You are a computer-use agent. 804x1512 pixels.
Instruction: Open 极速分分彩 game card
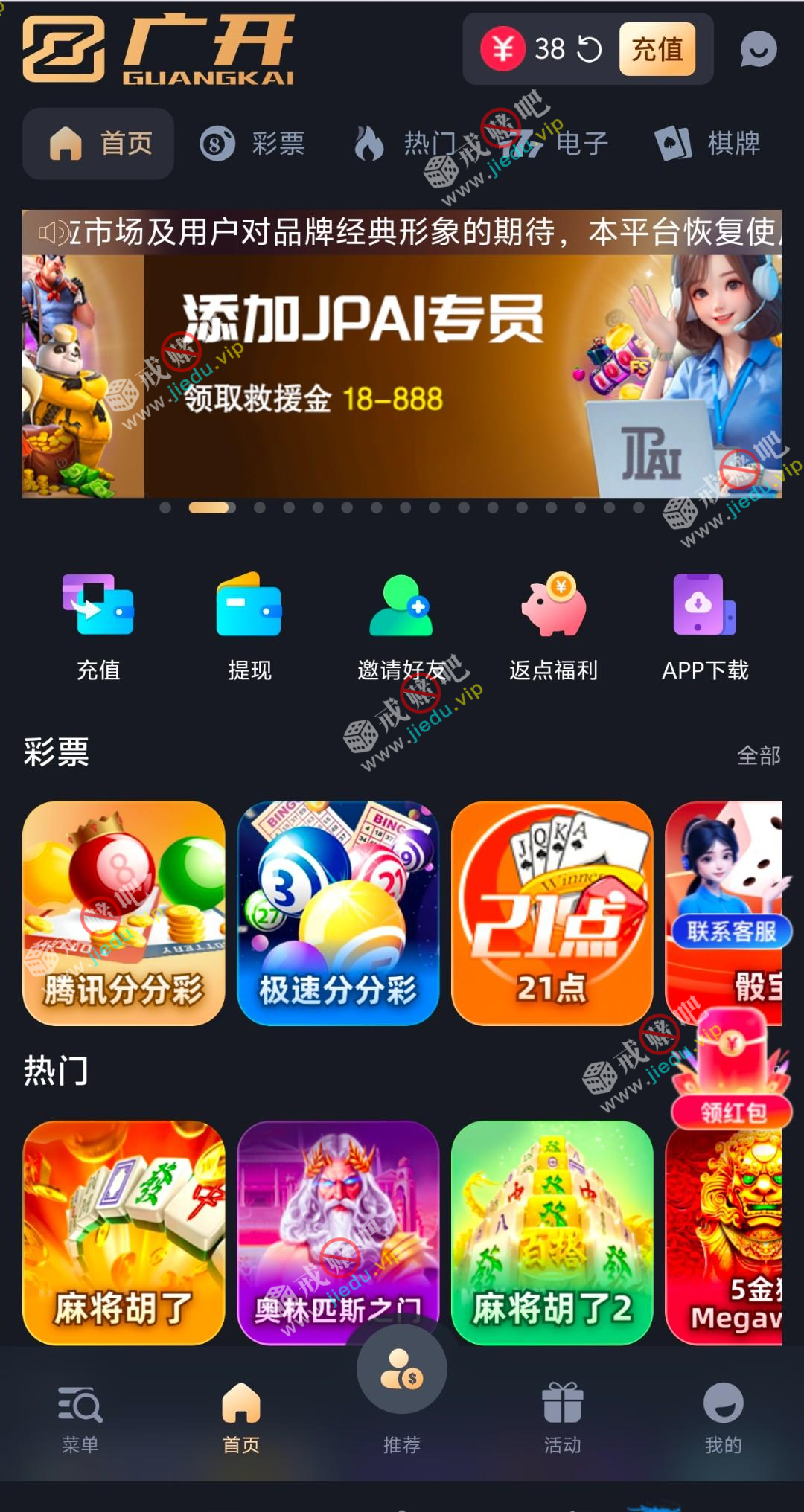338,913
